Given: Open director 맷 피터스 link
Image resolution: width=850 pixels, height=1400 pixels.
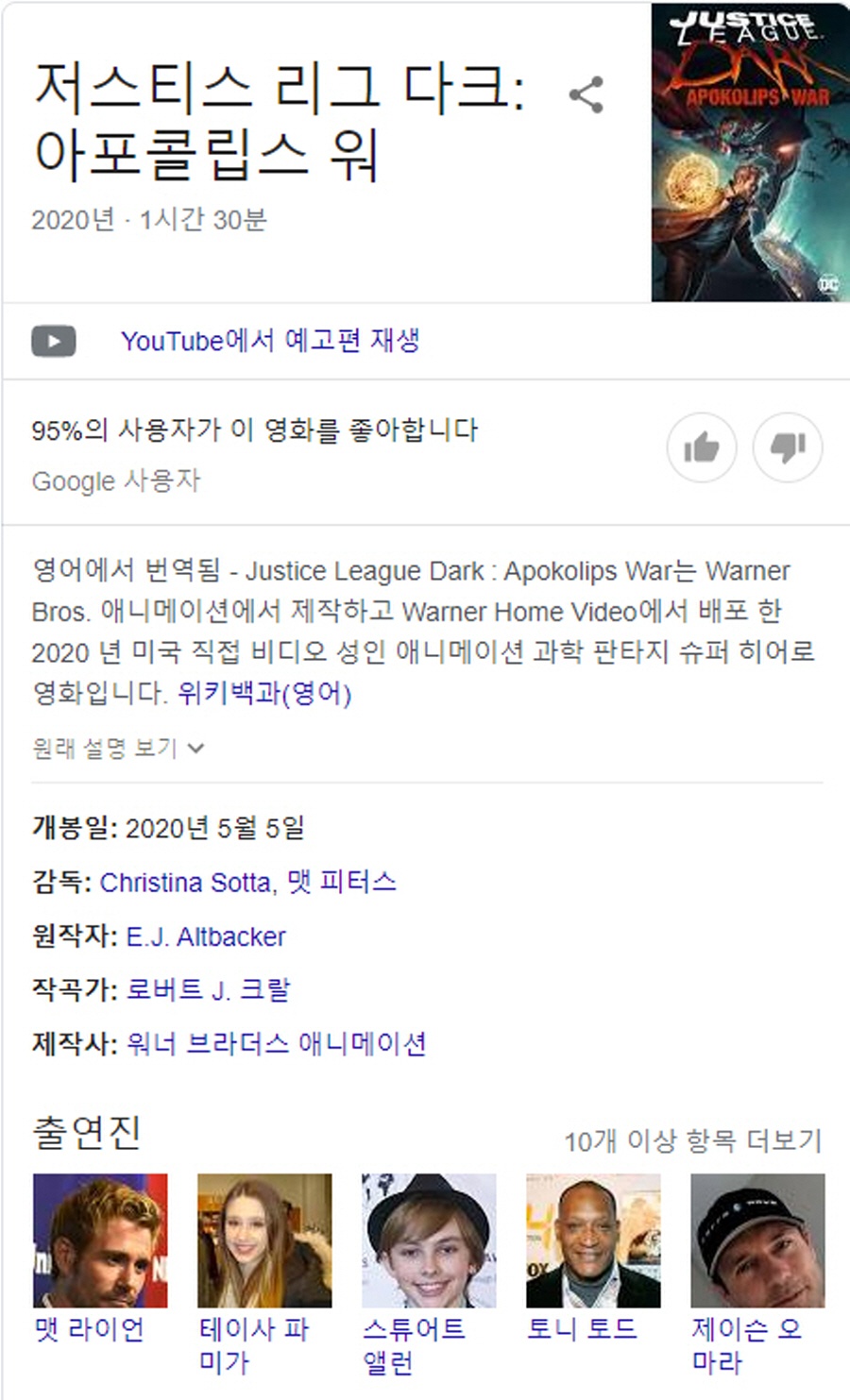Looking at the screenshot, I should click(342, 883).
